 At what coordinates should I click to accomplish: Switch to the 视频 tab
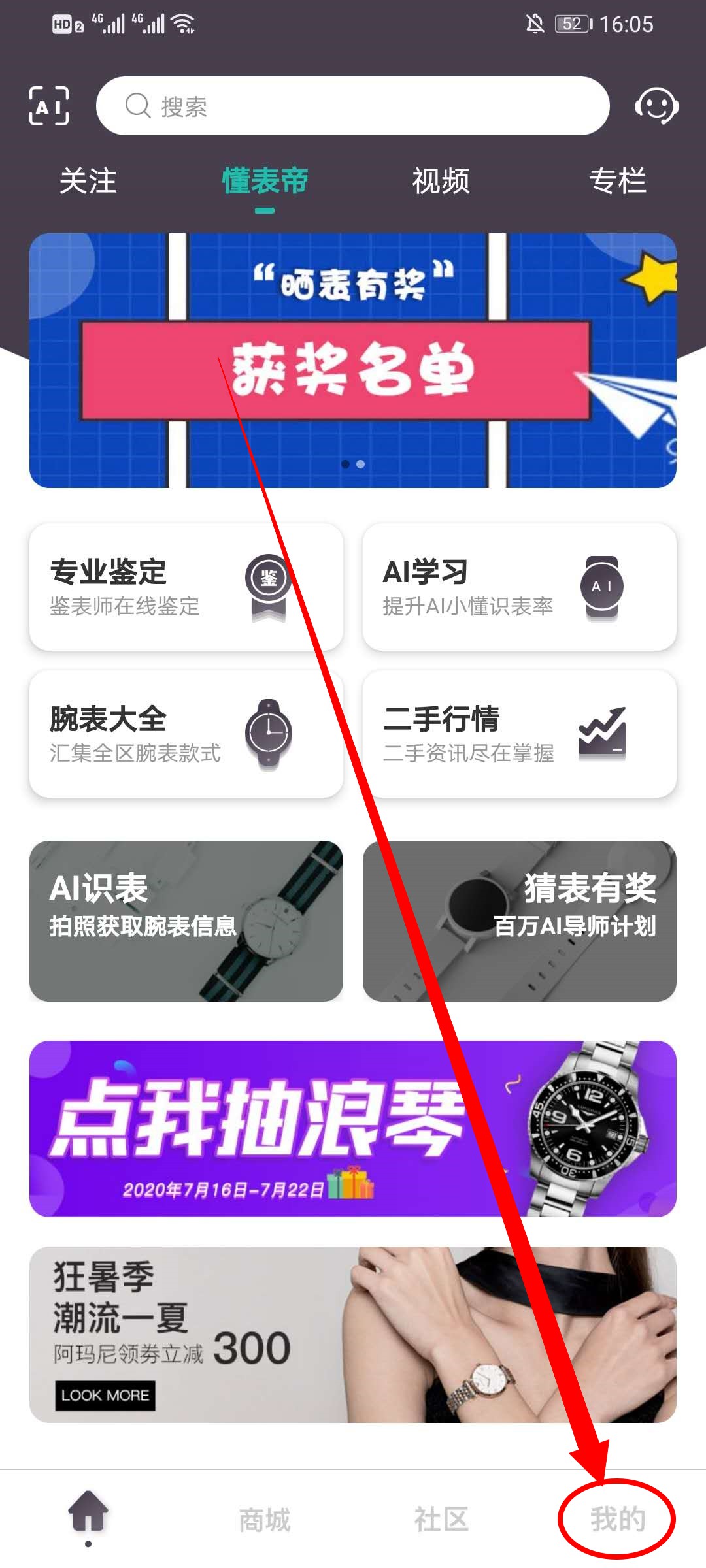pos(441,181)
